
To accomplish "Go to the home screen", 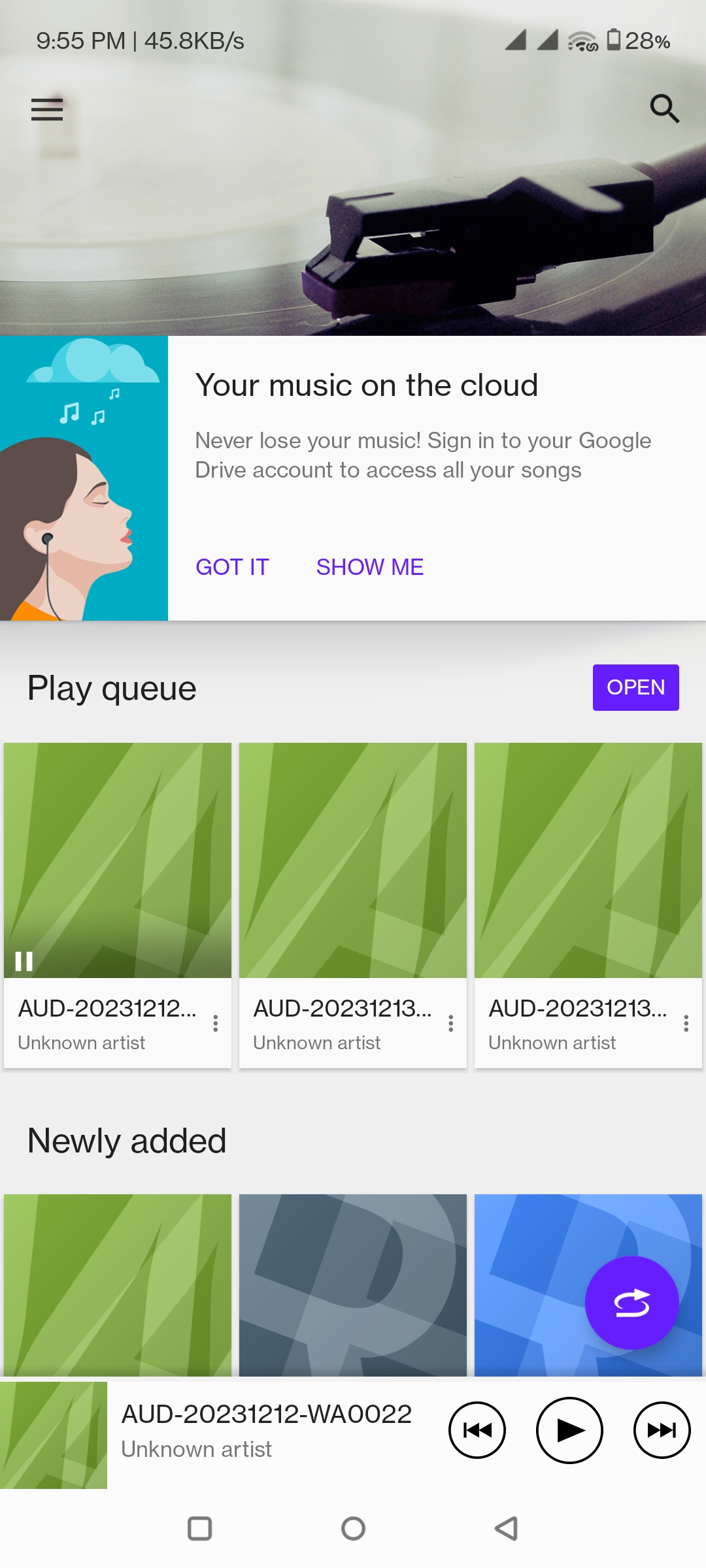I will click(353, 1529).
